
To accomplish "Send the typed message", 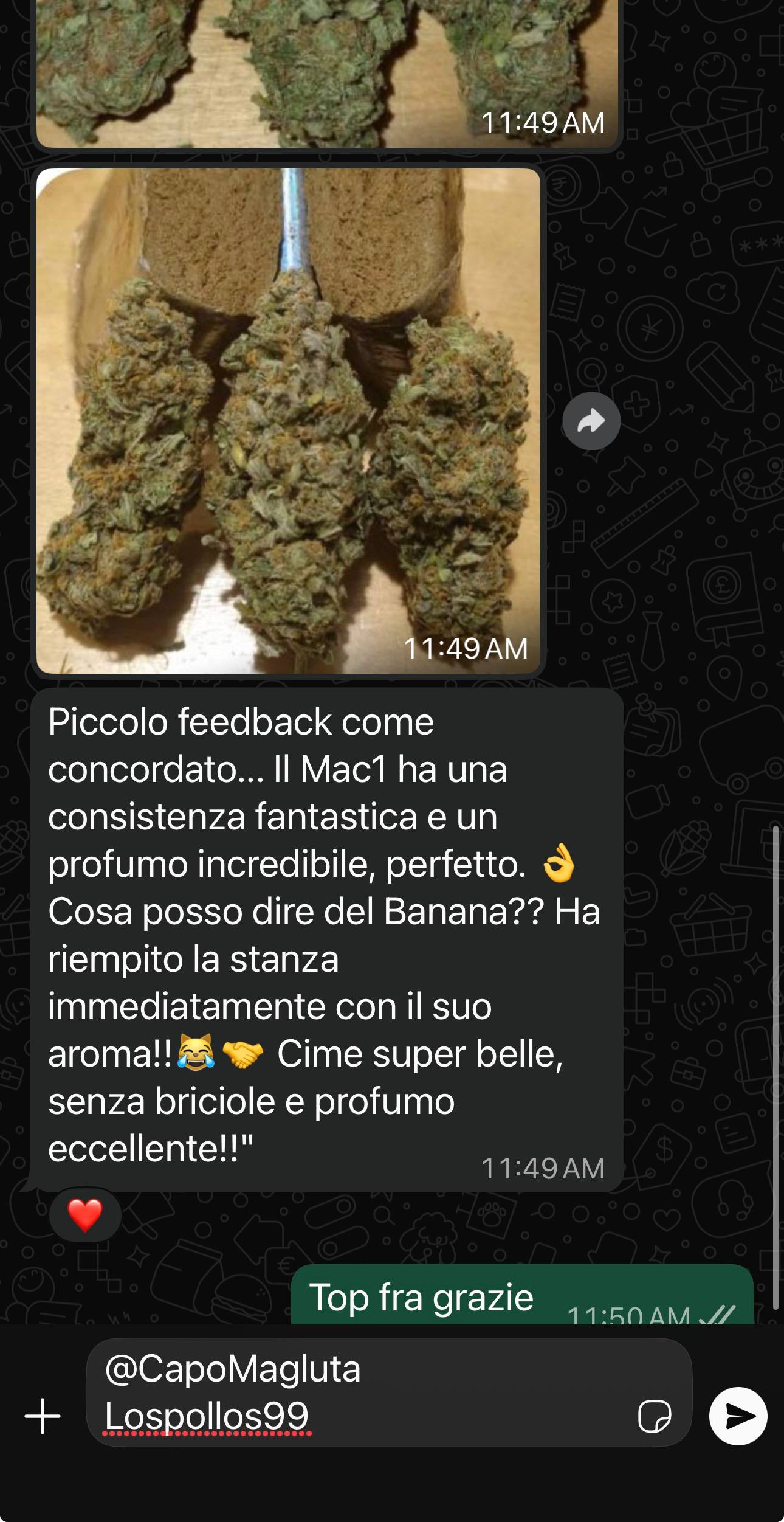I will click(x=738, y=1416).
